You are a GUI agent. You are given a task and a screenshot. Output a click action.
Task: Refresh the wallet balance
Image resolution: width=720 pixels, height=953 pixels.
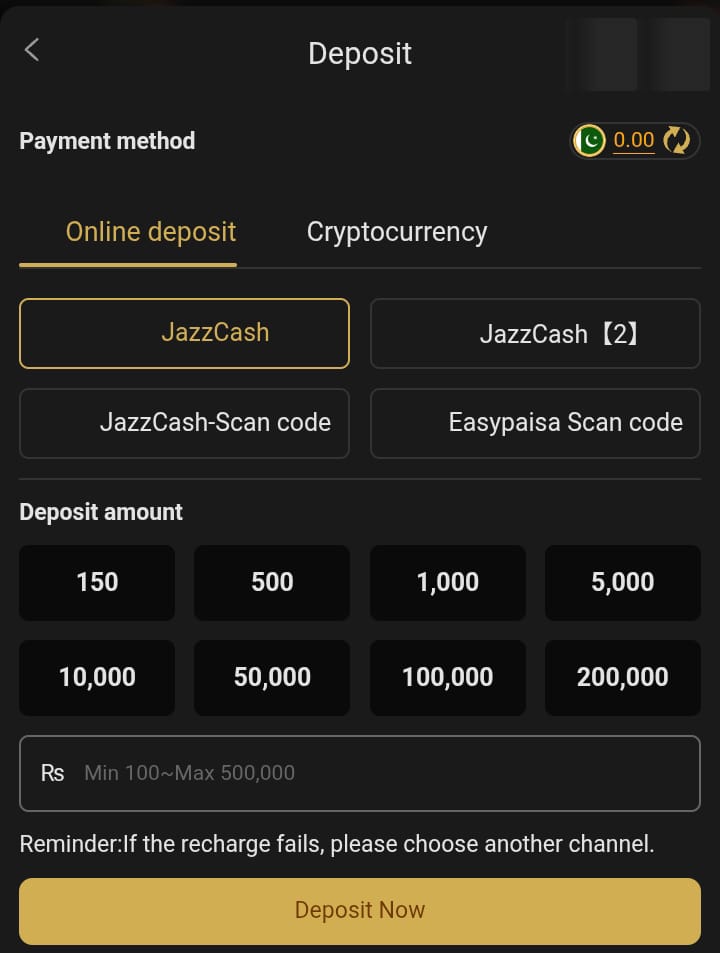(x=677, y=141)
